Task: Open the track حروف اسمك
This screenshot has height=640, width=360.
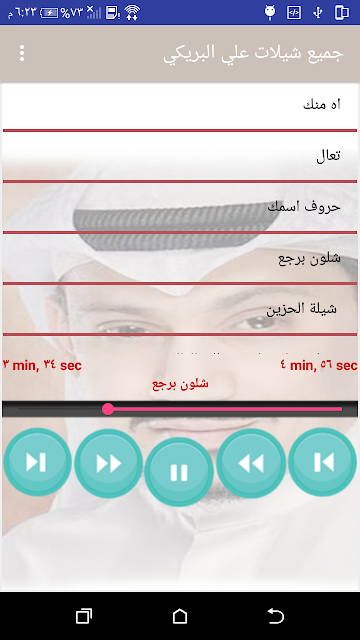Action: (x=180, y=207)
